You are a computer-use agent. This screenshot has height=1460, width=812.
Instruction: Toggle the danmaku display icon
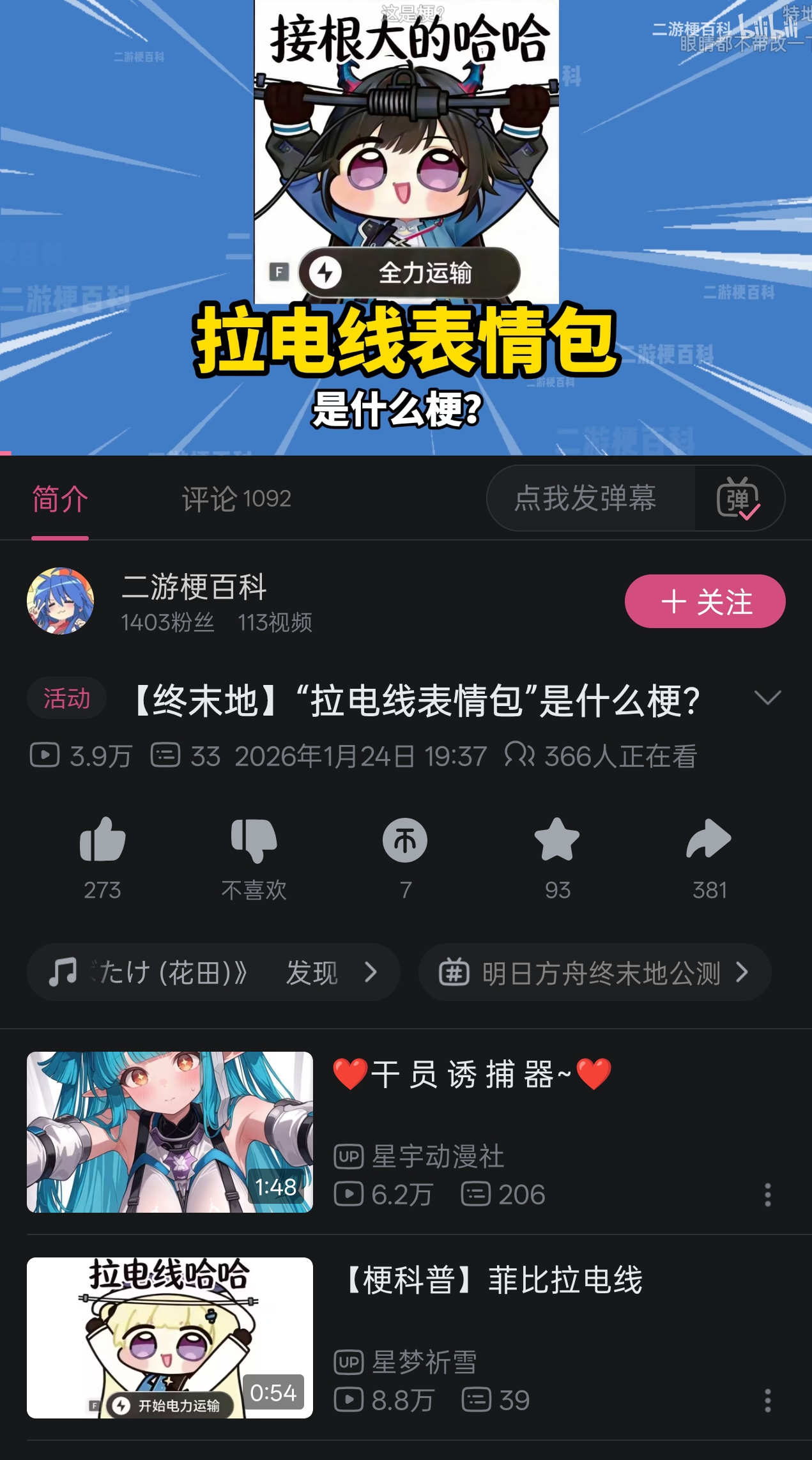[738, 499]
